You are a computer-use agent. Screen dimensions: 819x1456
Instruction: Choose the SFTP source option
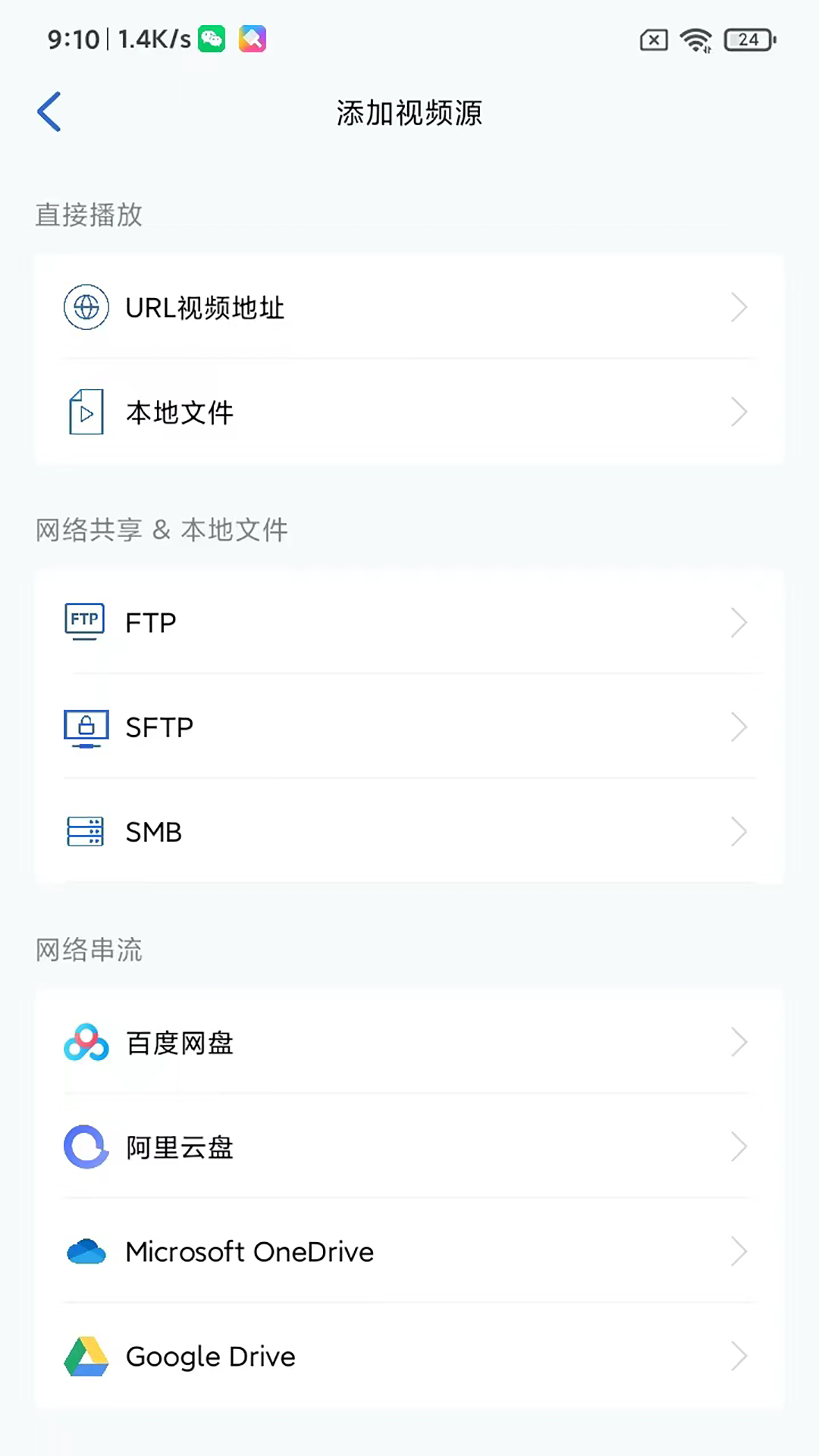click(x=409, y=727)
